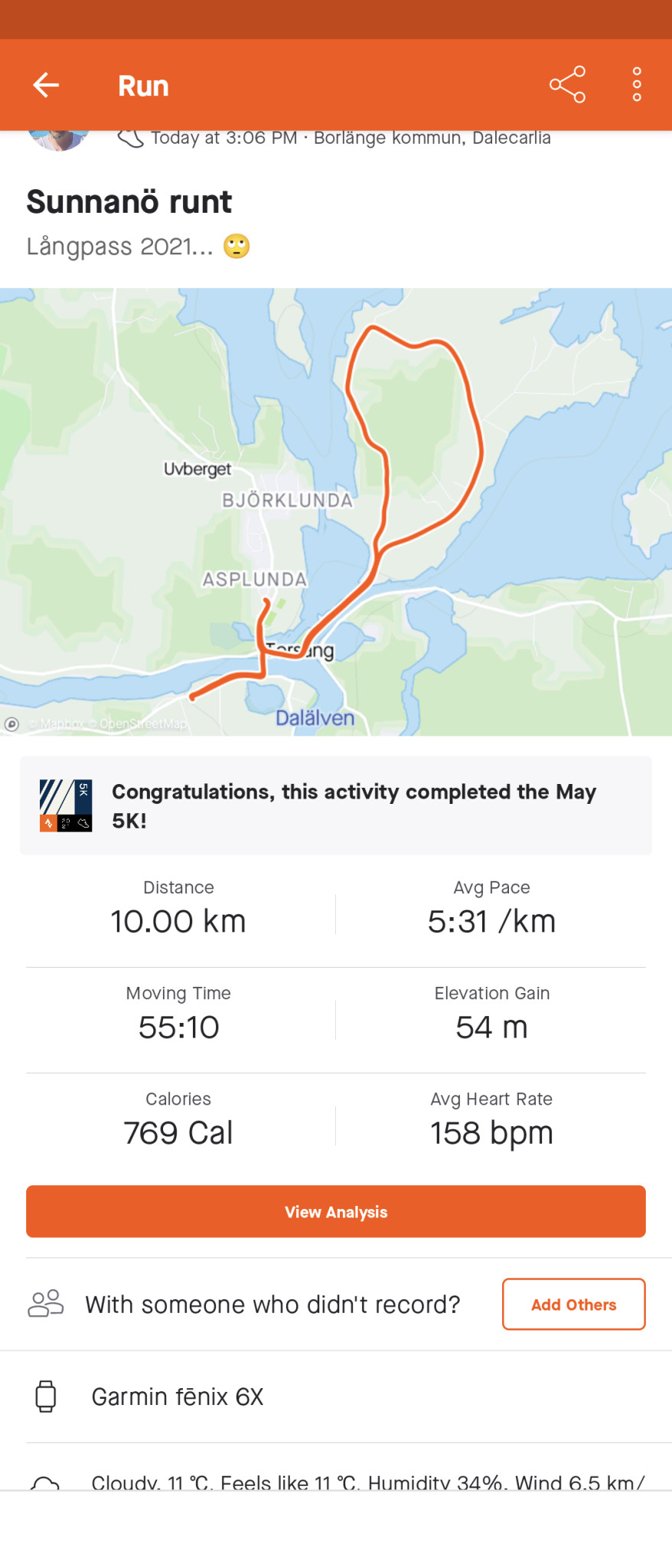Tap Add Others button
Screen dimensions: 672x1568
click(573, 1304)
